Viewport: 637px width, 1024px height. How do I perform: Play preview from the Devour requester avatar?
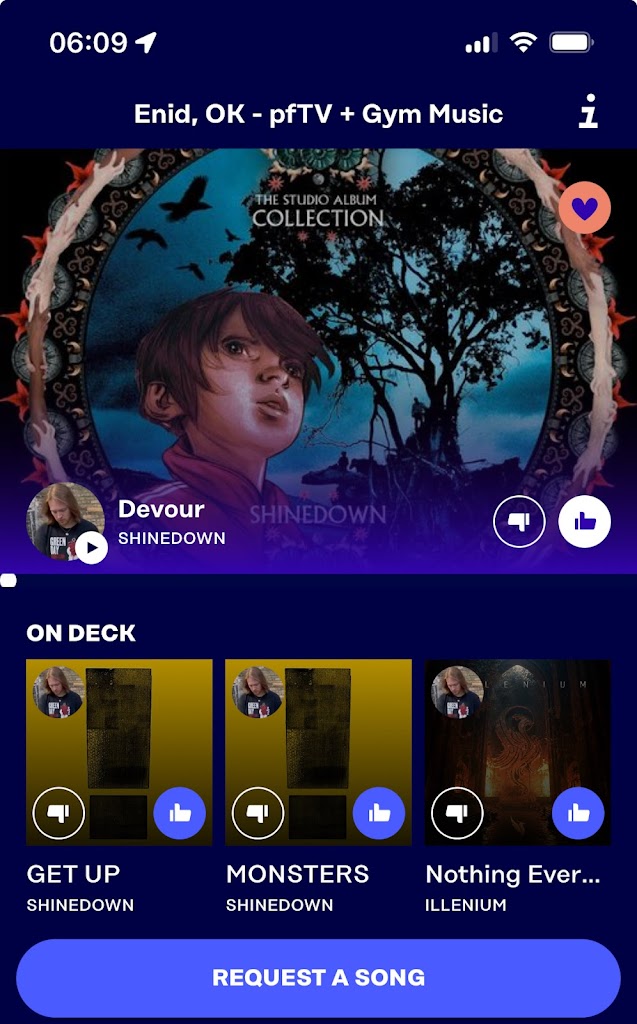[91, 547]
